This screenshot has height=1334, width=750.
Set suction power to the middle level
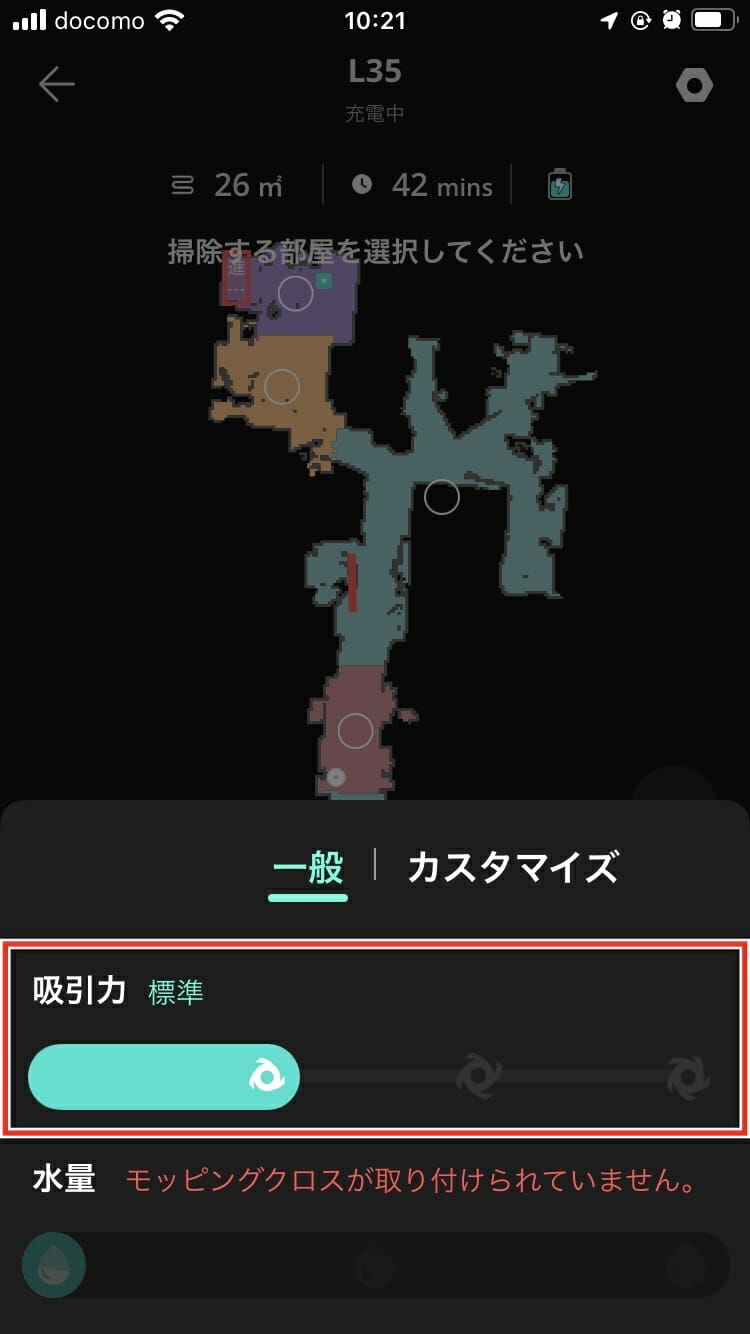478,1078
